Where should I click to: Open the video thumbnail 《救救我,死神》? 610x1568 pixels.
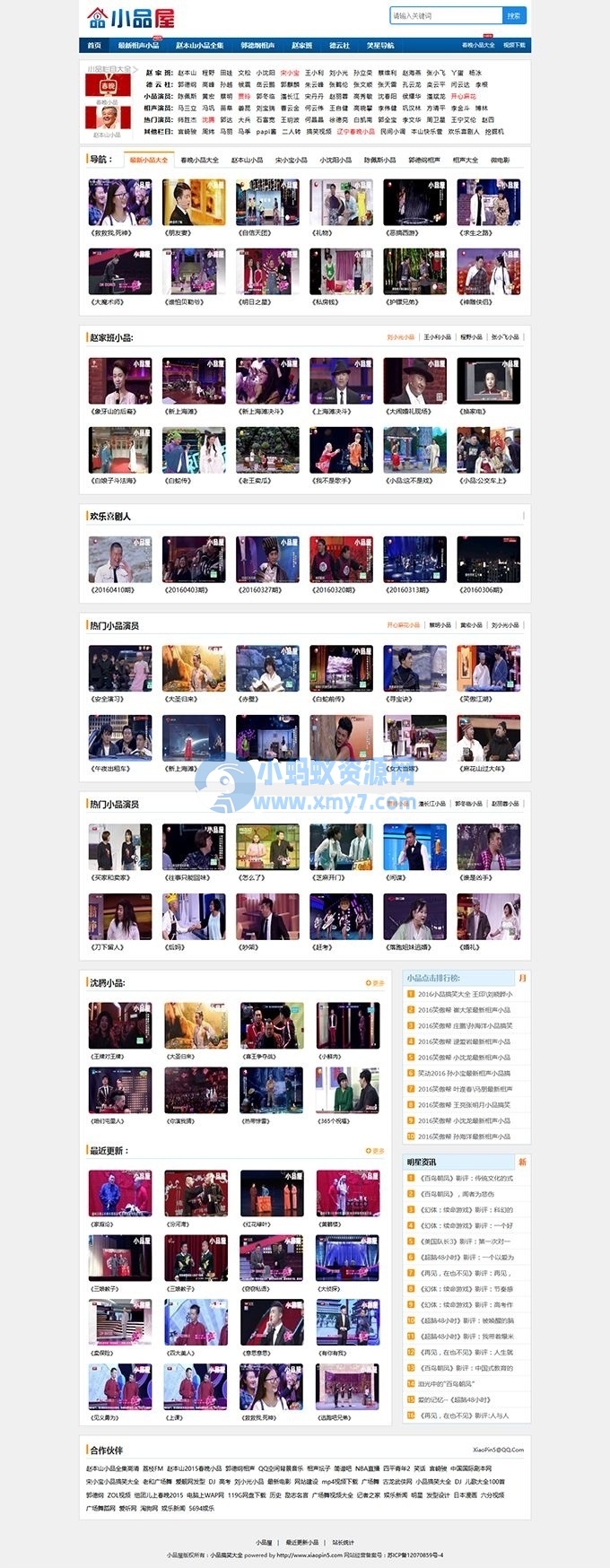119,202
